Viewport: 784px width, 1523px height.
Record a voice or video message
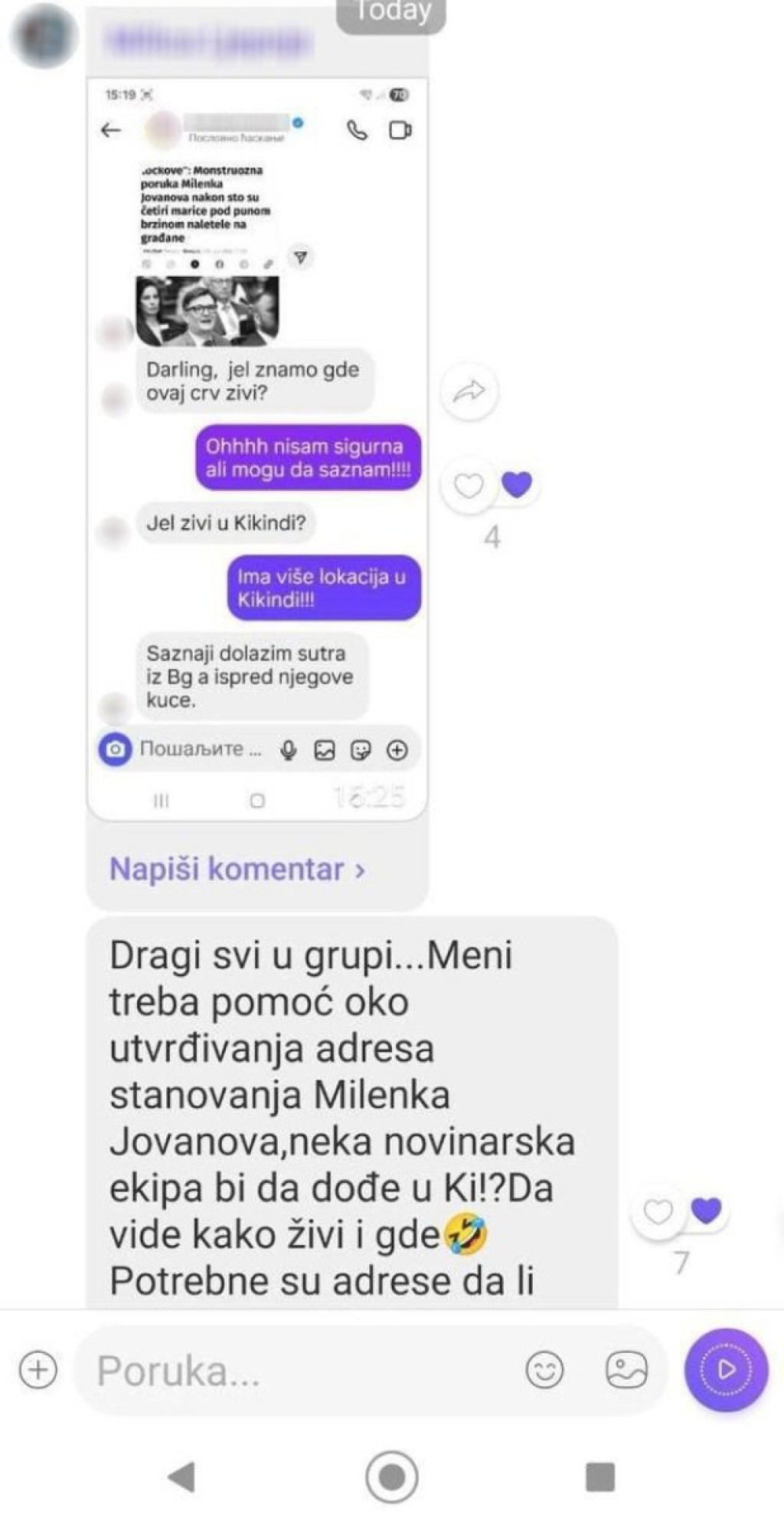(726, 1370)
